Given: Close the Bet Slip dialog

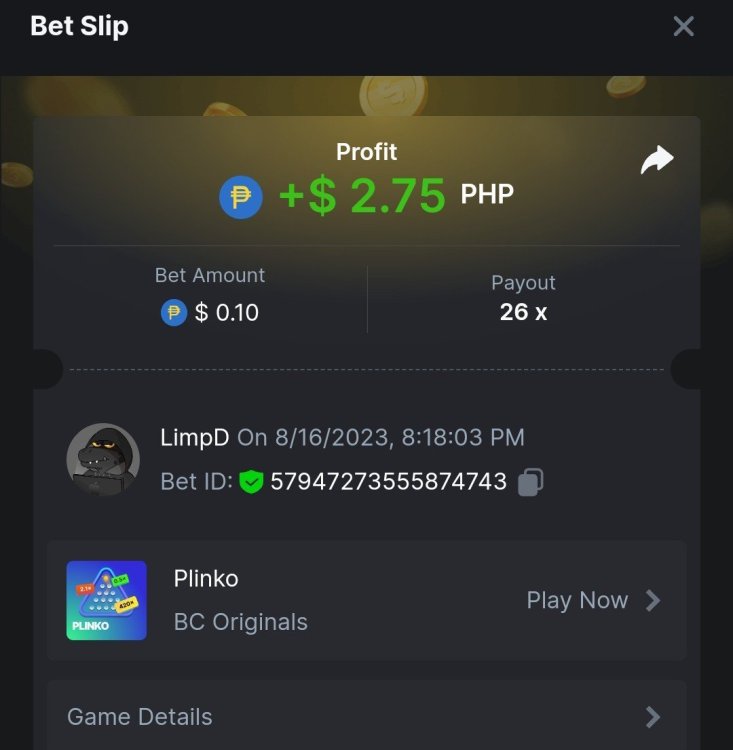Looking at the screenshot, I should (683, 26).
